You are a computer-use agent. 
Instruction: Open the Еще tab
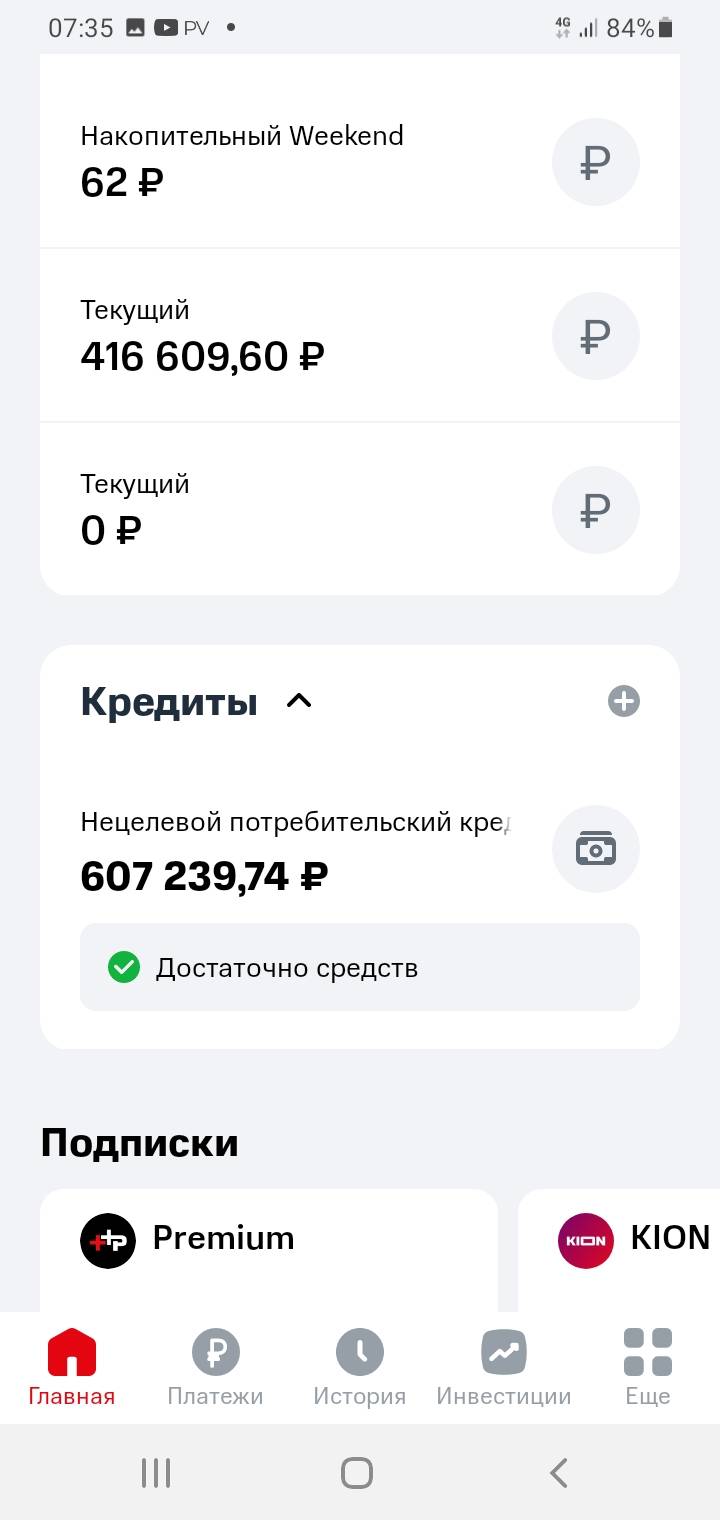648,1367
